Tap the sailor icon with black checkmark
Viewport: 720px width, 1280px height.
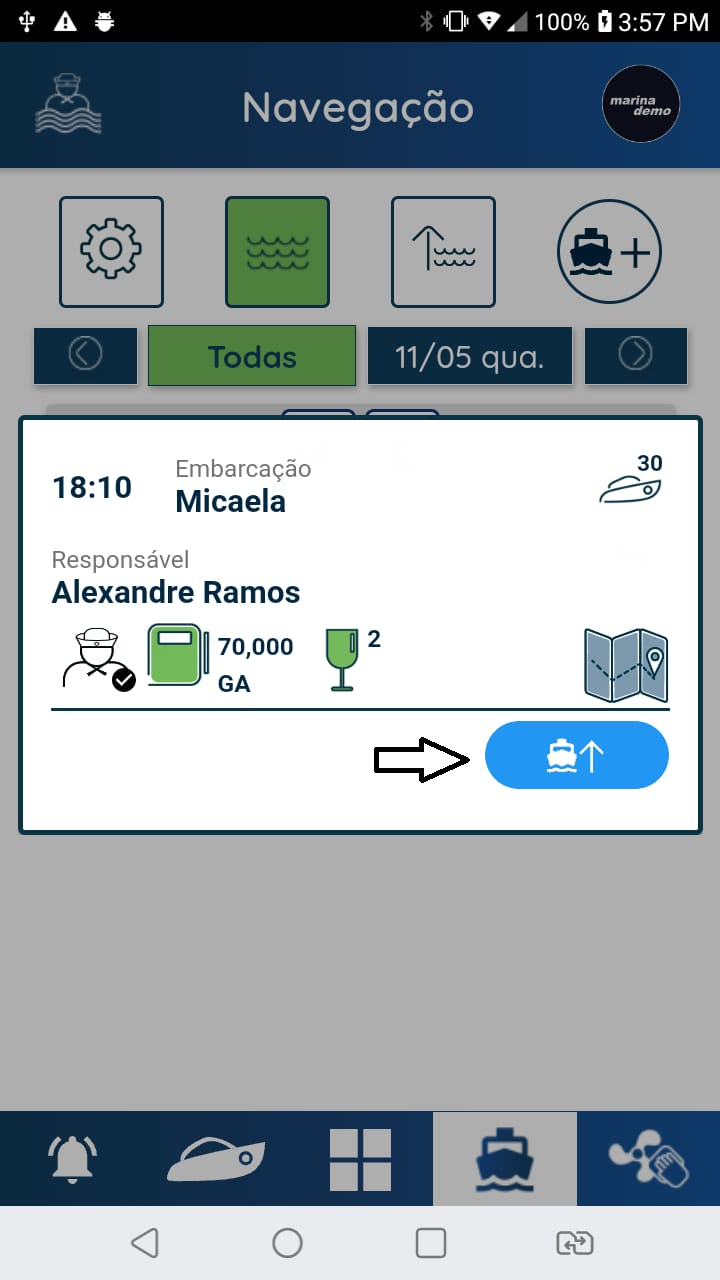[x=95, y=655]
